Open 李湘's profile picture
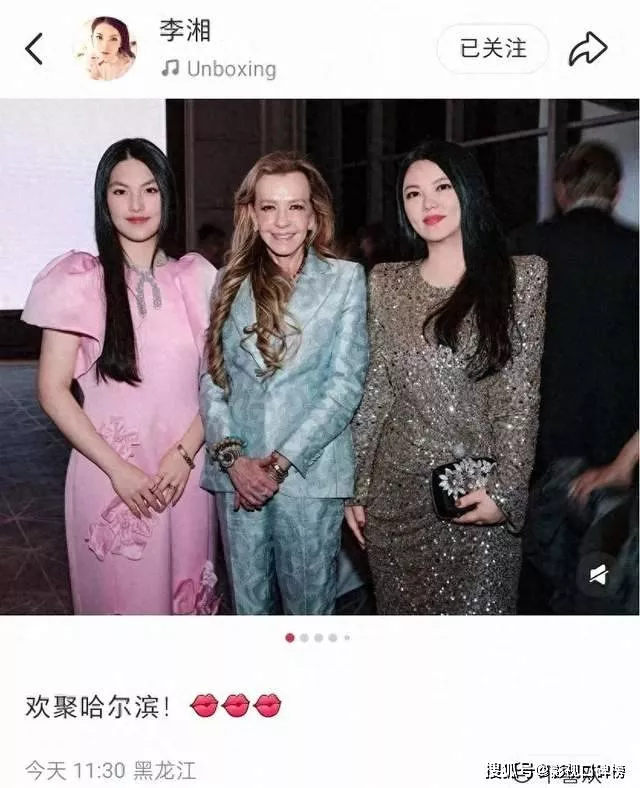The width and height of the screenshot is (640, 788). click(x=105, y=49)
